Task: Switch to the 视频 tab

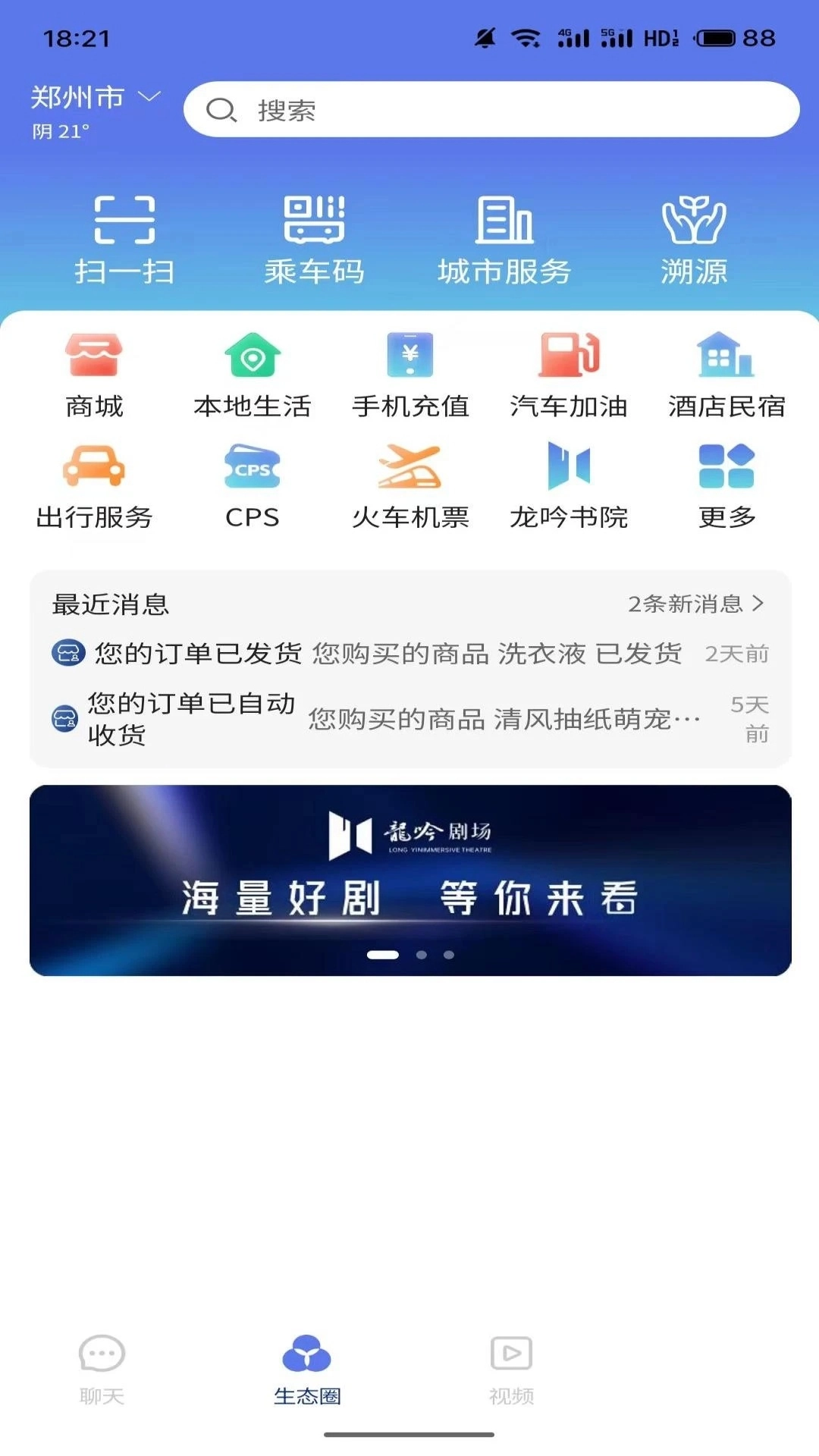Action: tap(512, 1369)
